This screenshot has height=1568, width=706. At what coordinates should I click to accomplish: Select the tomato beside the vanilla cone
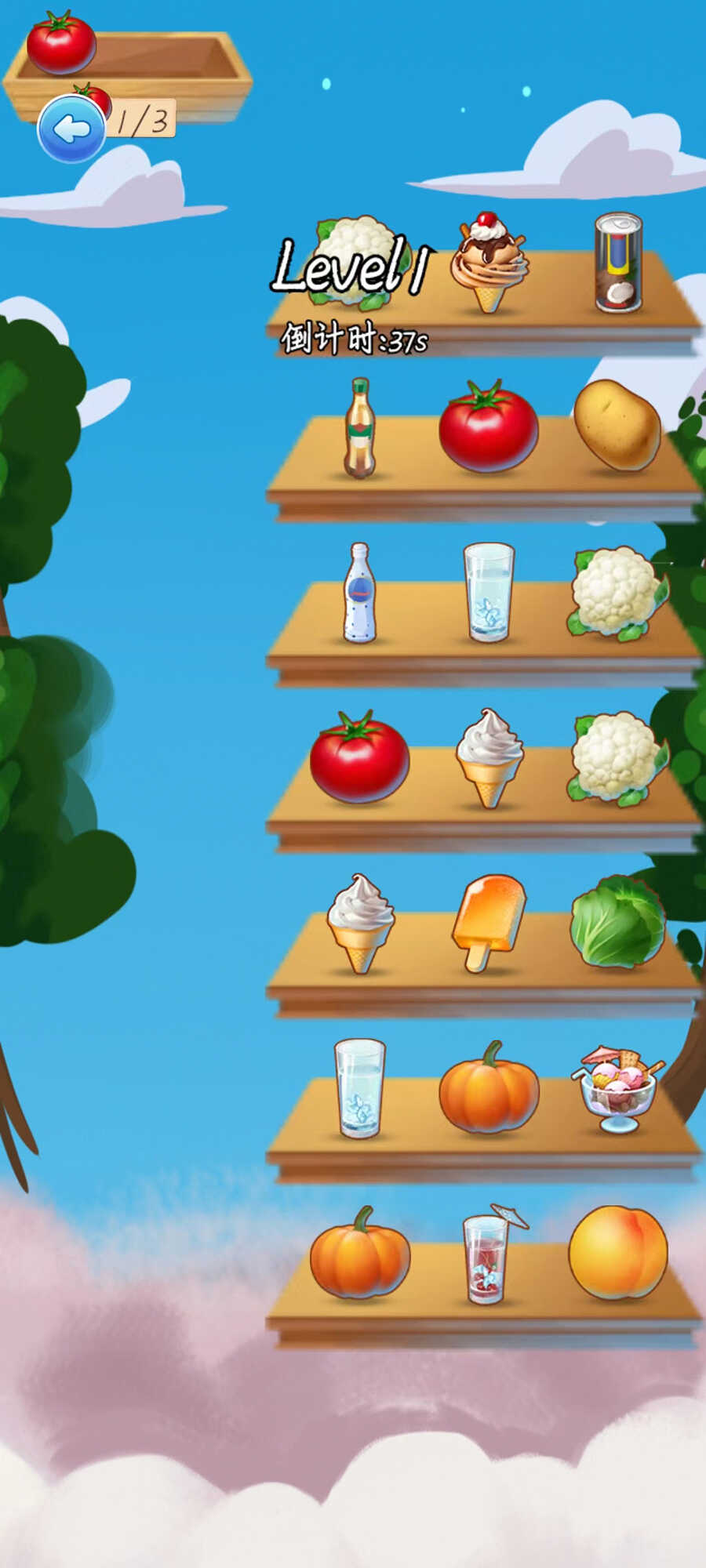point(359,758)
